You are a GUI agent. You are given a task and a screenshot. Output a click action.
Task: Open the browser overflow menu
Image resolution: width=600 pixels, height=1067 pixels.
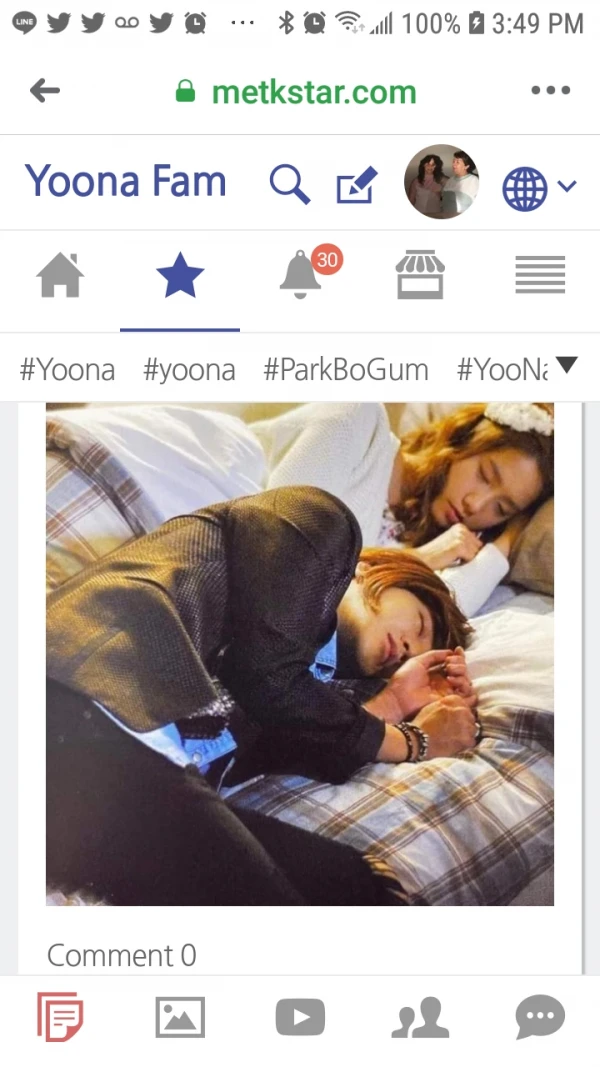click(x=550, y=91)
